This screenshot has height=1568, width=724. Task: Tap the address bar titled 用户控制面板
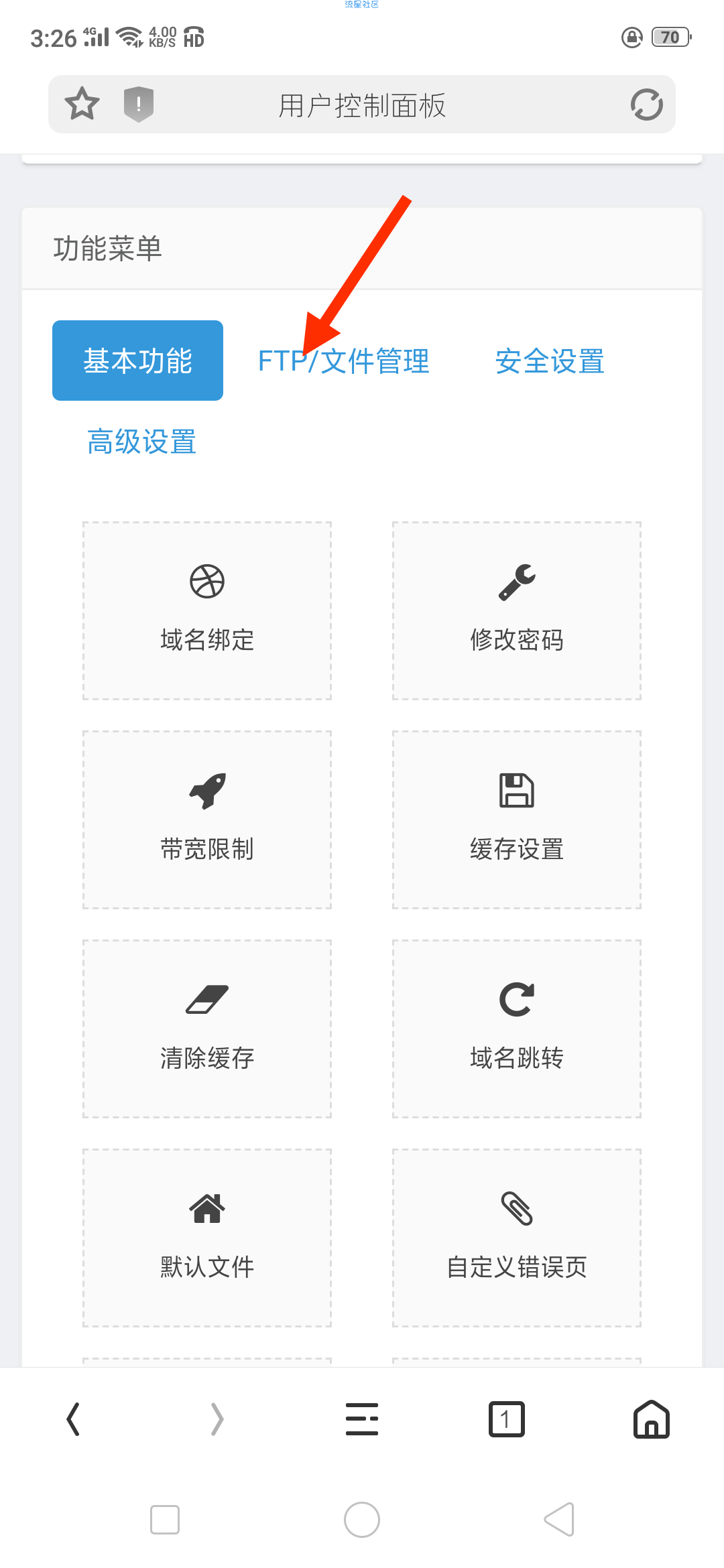(x=362, y=105)
